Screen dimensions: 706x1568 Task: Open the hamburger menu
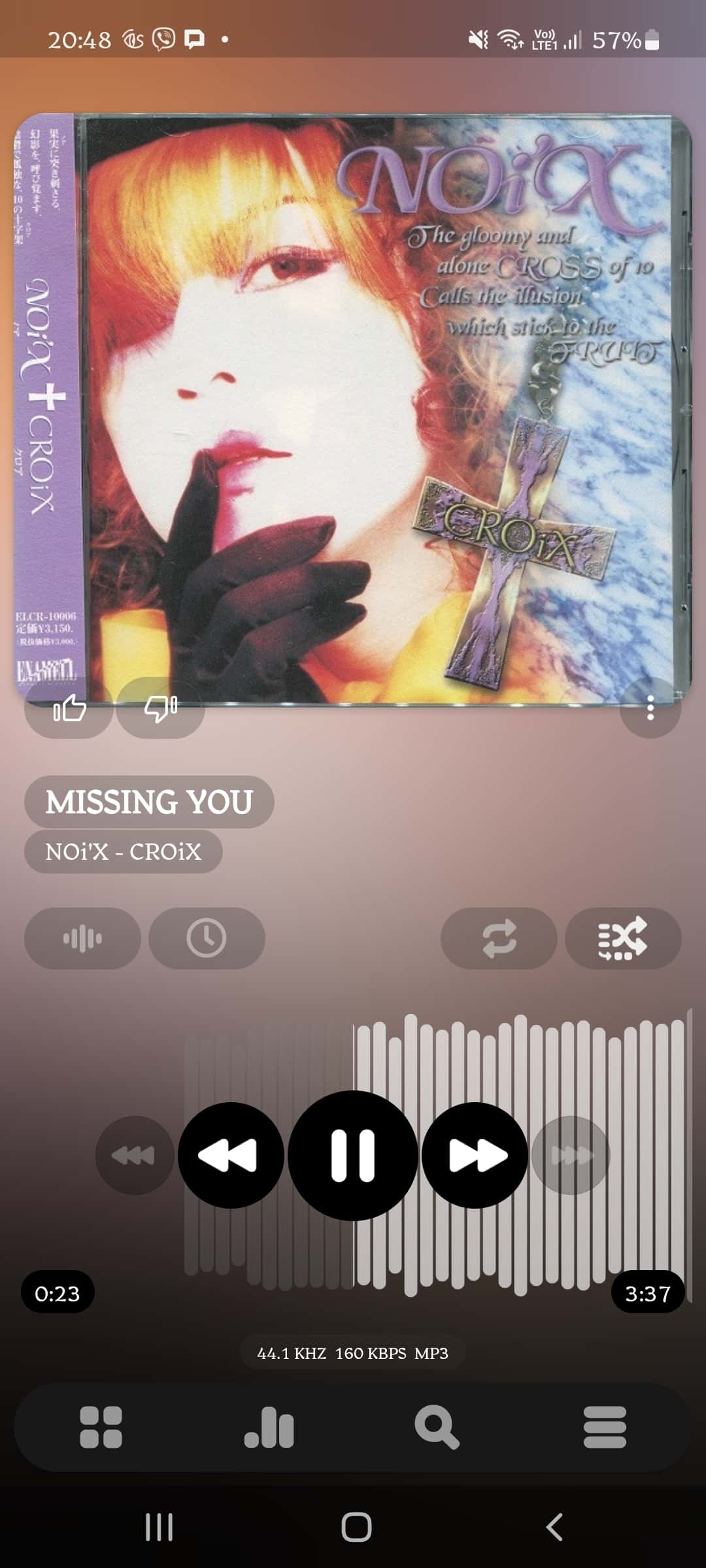[605, 1428]
